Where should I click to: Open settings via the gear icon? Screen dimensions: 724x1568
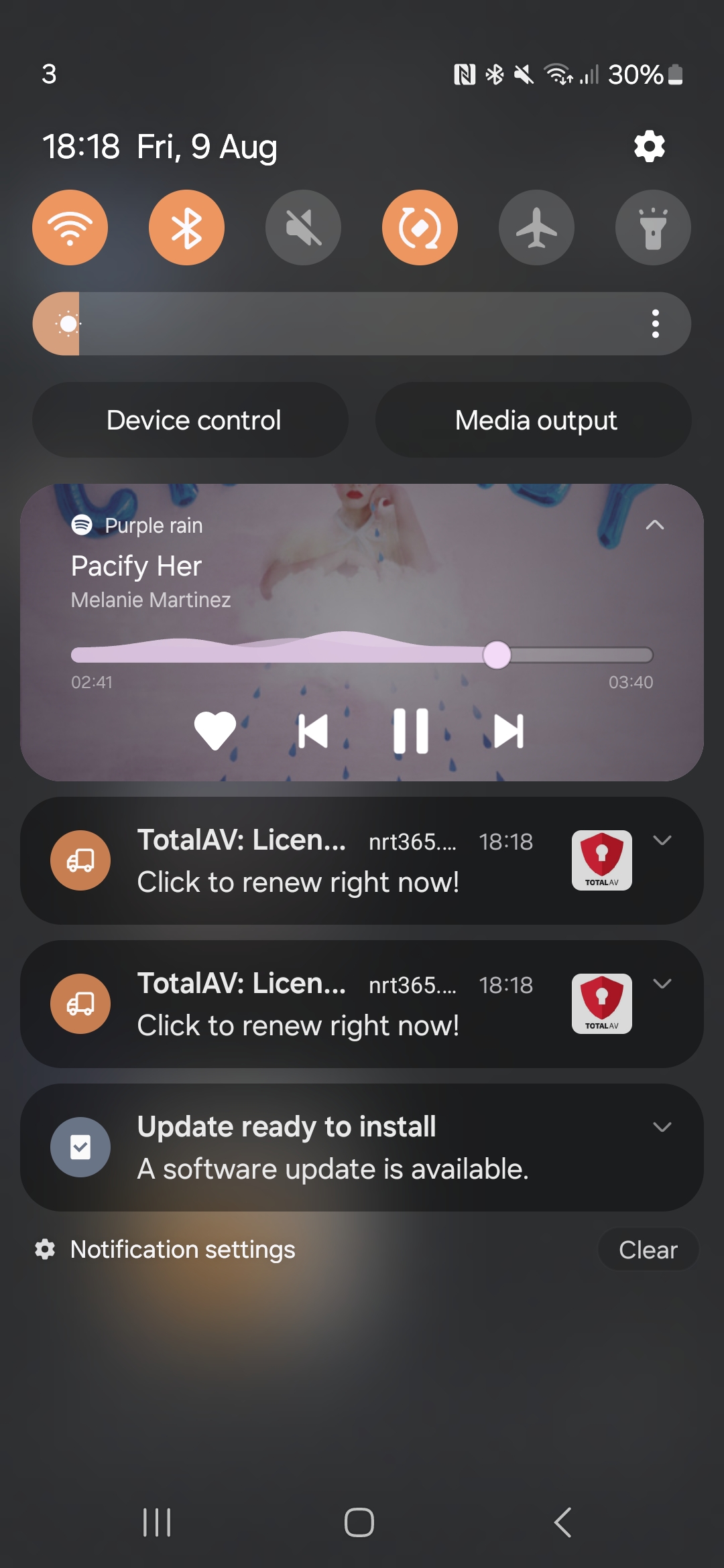click(649, 146)
